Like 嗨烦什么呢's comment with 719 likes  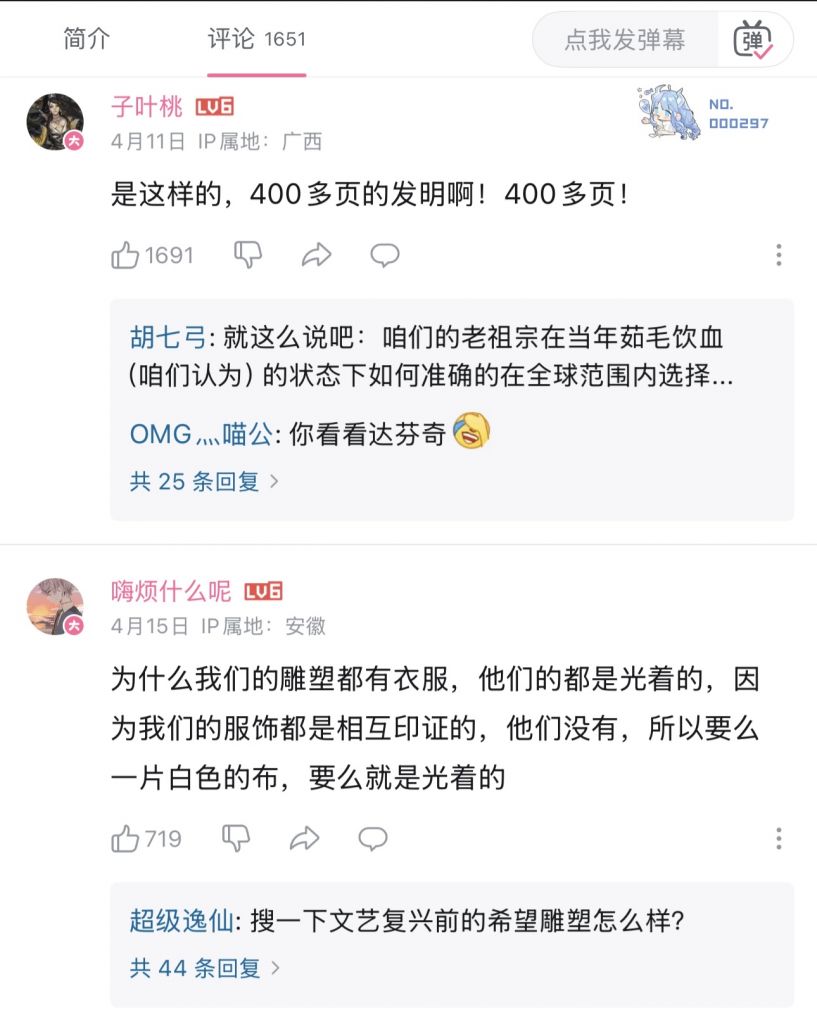coord(126,838)
